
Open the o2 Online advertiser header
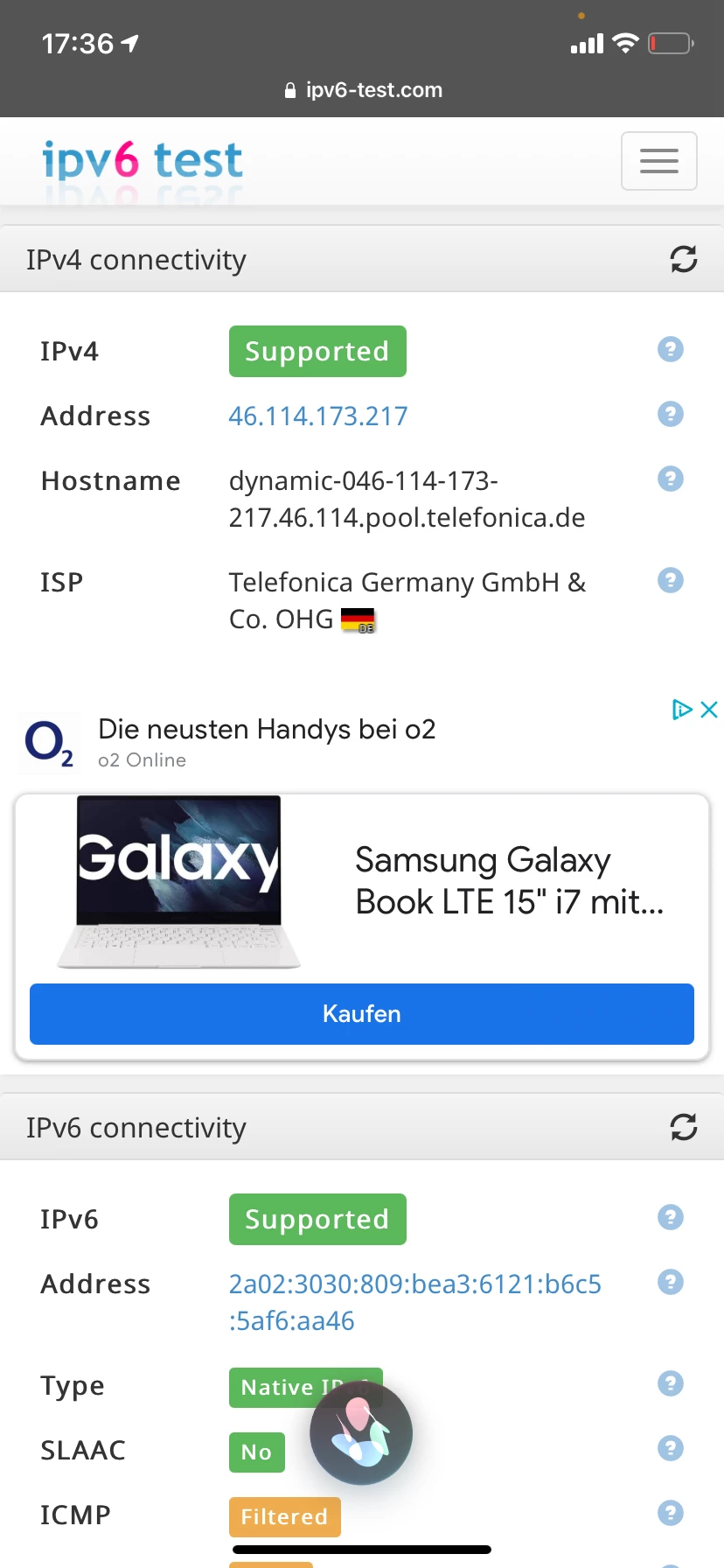(266, 741)
